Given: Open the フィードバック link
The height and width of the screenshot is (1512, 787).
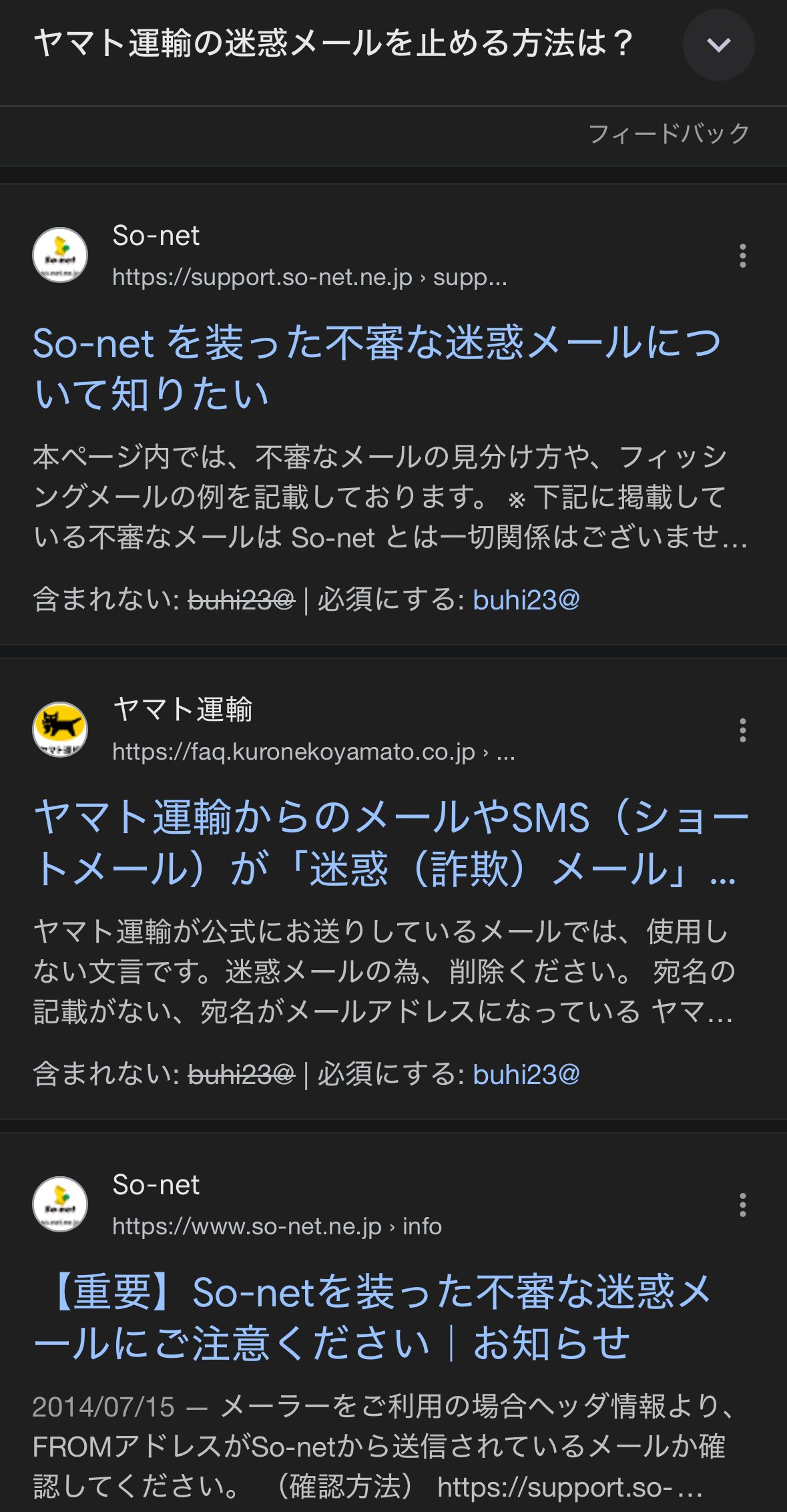Looking at the screenshot, I should click(669, 134).
